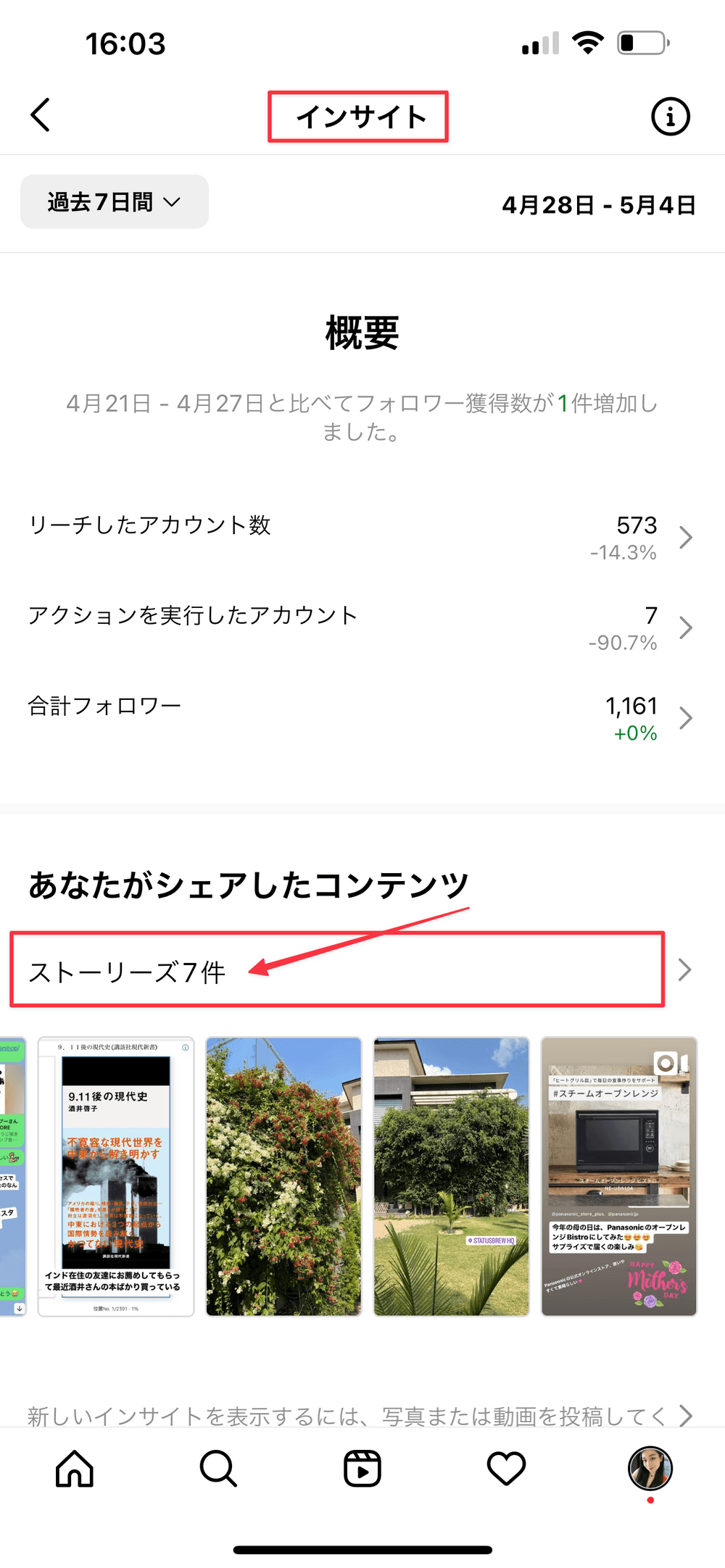The height and width of the screenshot is (1568, 725).
Task: Open リーチしたアカウント数 details
Action: pos(361,538)
